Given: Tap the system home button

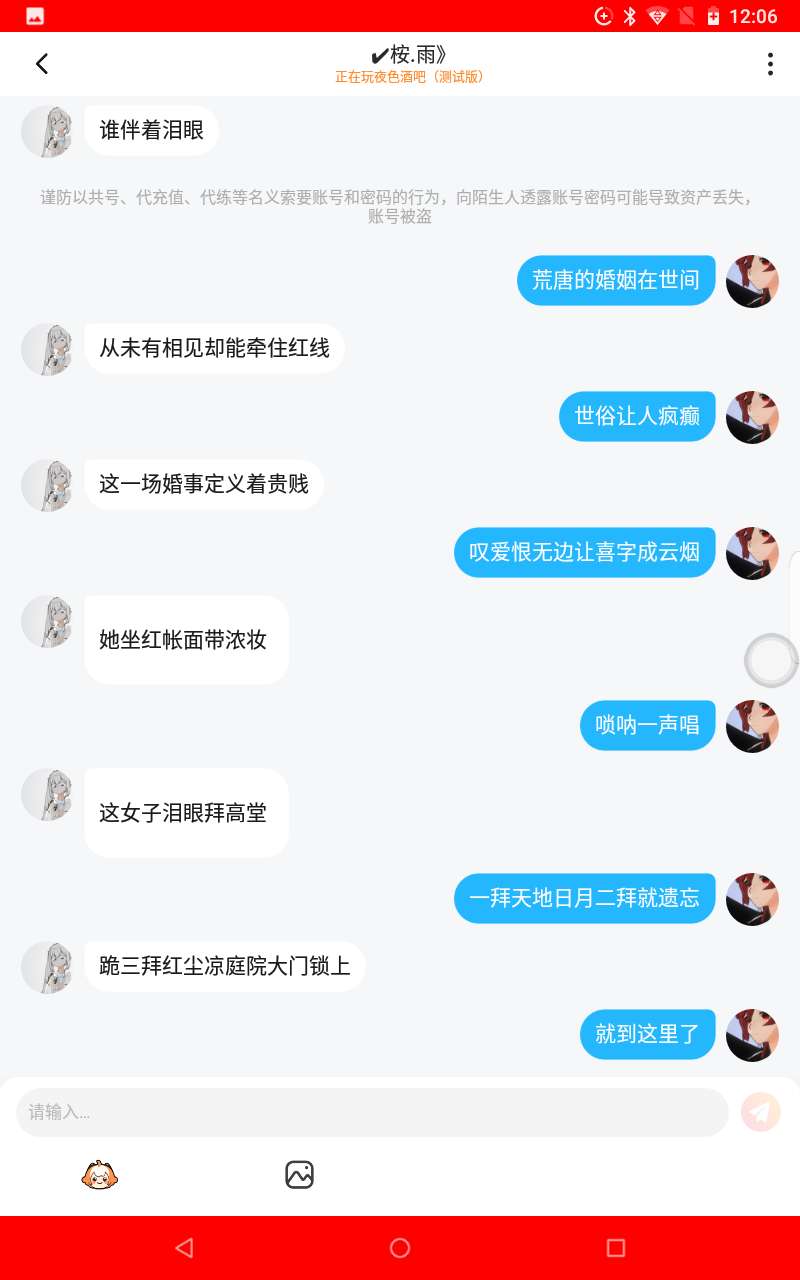Looking at the screenshot, I should click(400, 1248).
